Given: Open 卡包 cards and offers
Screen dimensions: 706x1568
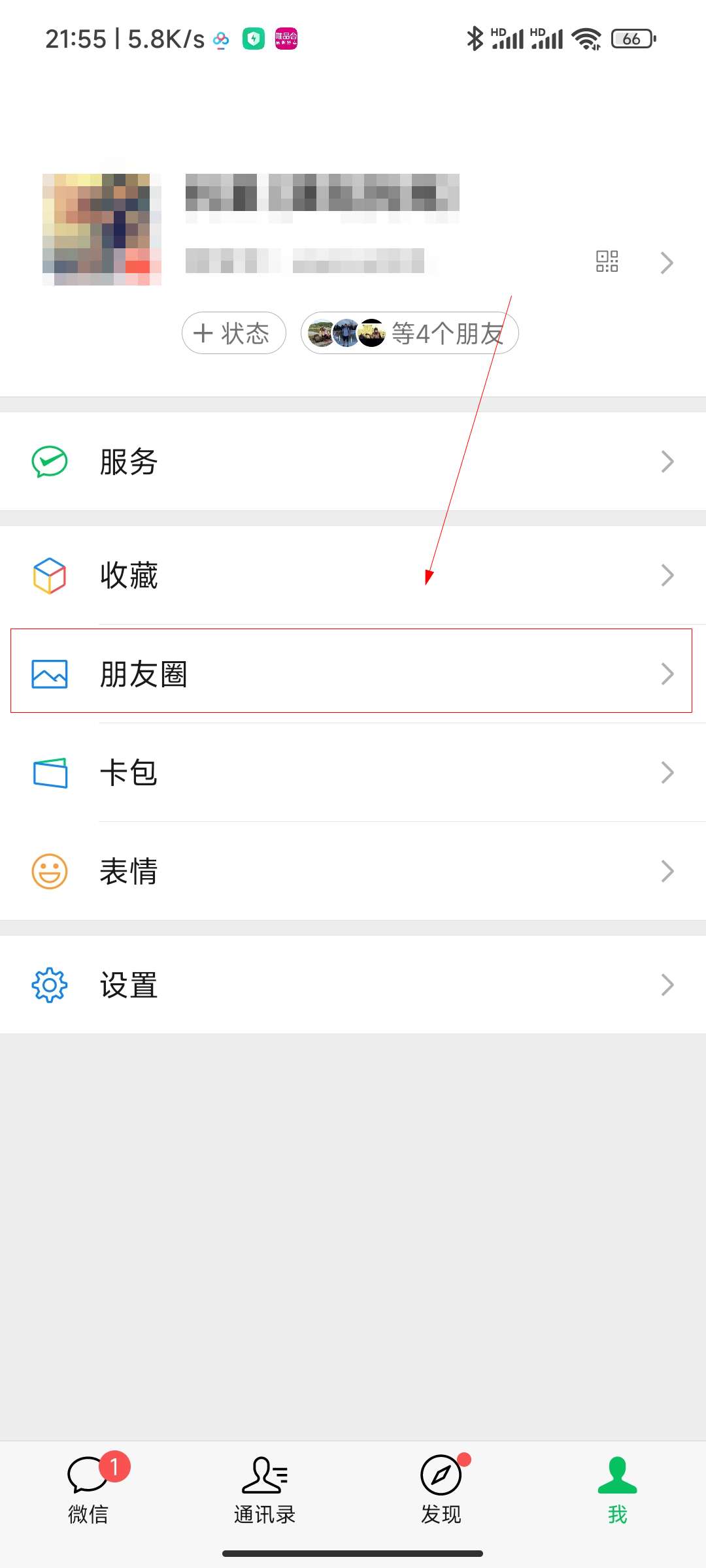Looking at the screenshot, I should (x=353, y=772).
